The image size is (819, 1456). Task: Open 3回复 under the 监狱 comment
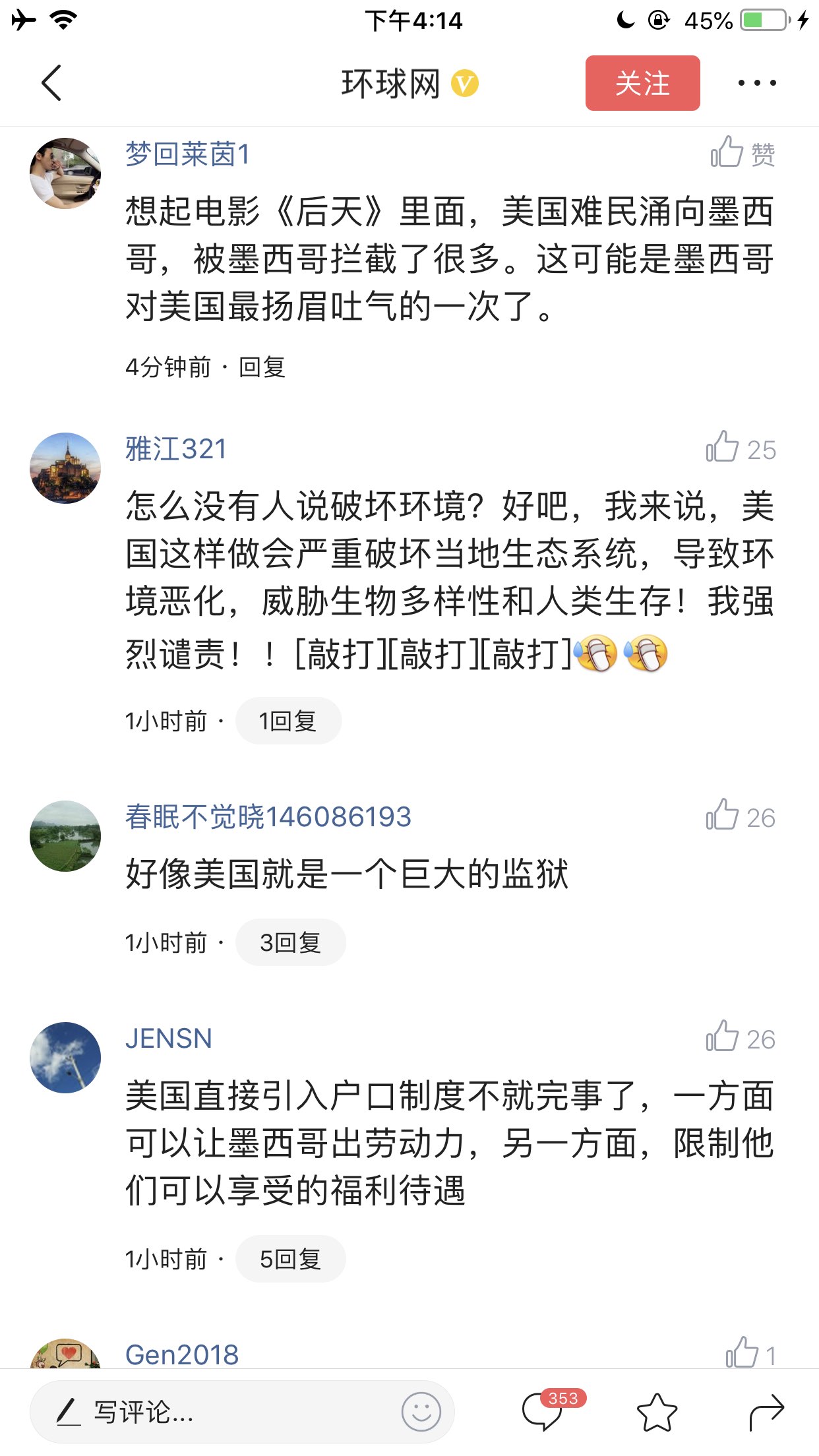pyautogui.click(x=290, y=942)
